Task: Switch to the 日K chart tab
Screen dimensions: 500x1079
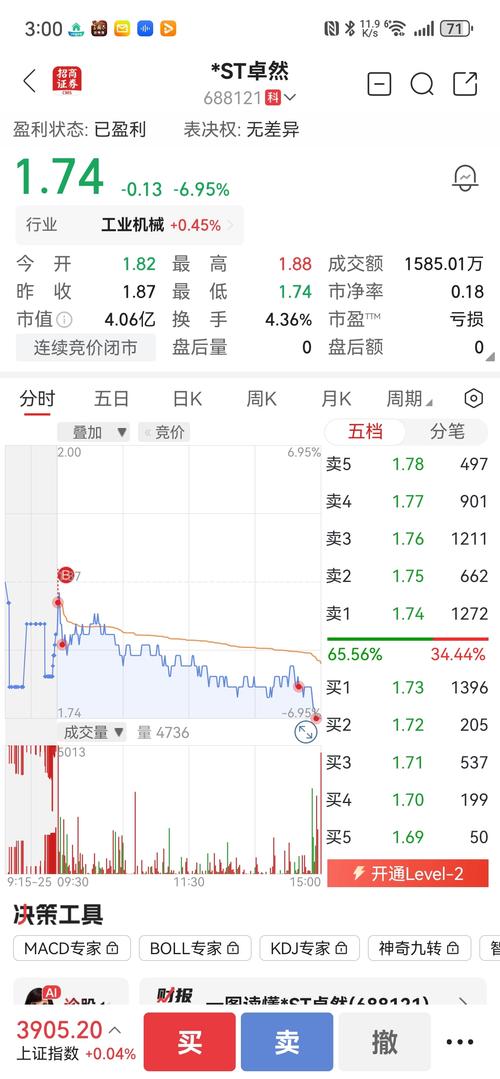Action: pos(187,398)
